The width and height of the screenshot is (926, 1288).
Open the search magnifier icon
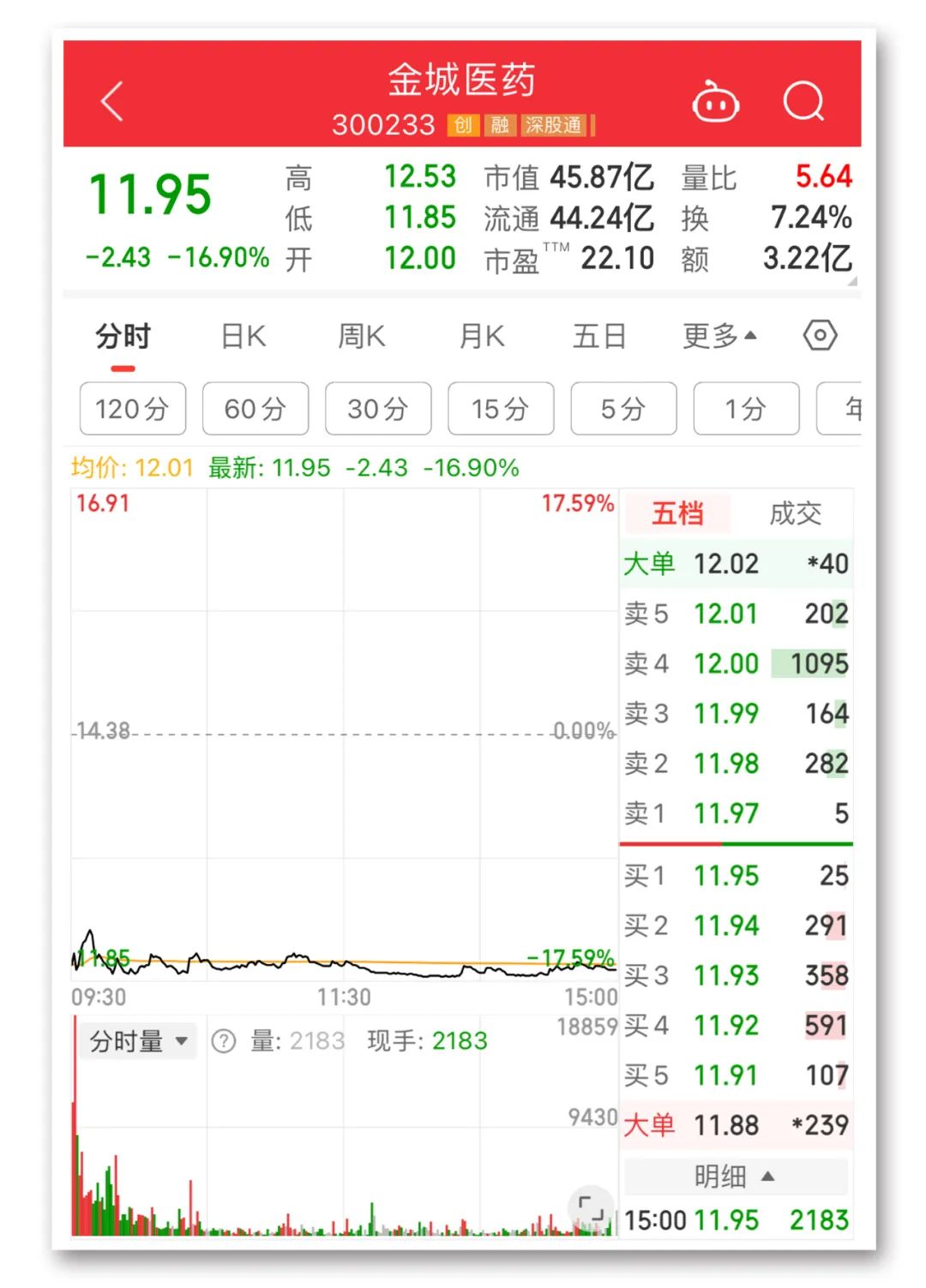coord(804,100)
